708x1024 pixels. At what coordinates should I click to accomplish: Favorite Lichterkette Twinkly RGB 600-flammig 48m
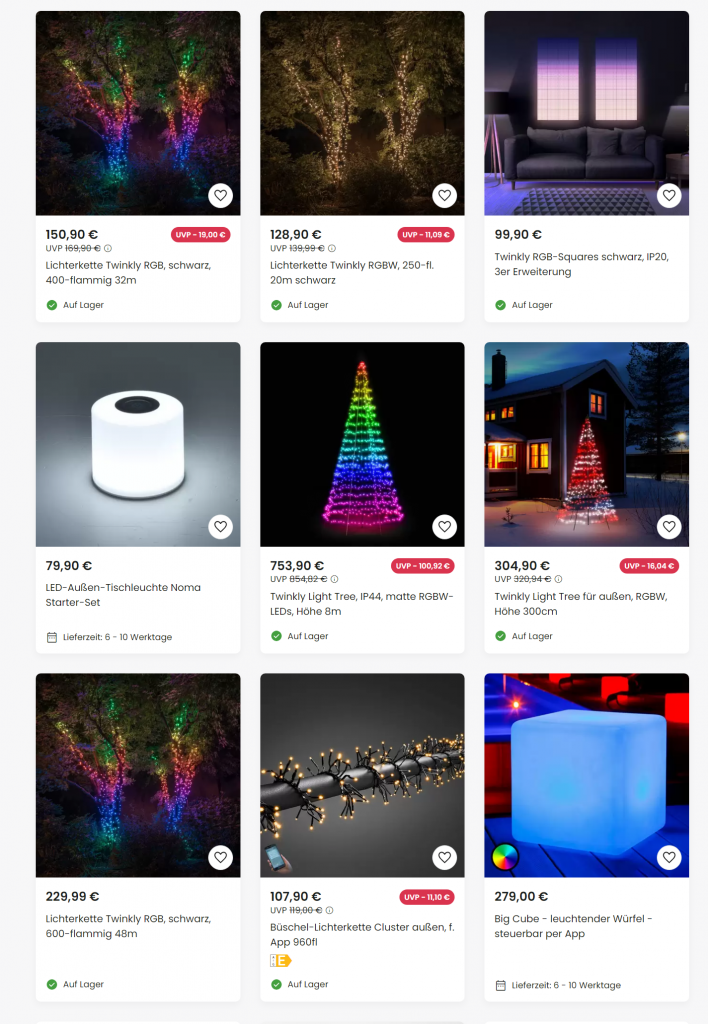(x=221, y=857)
